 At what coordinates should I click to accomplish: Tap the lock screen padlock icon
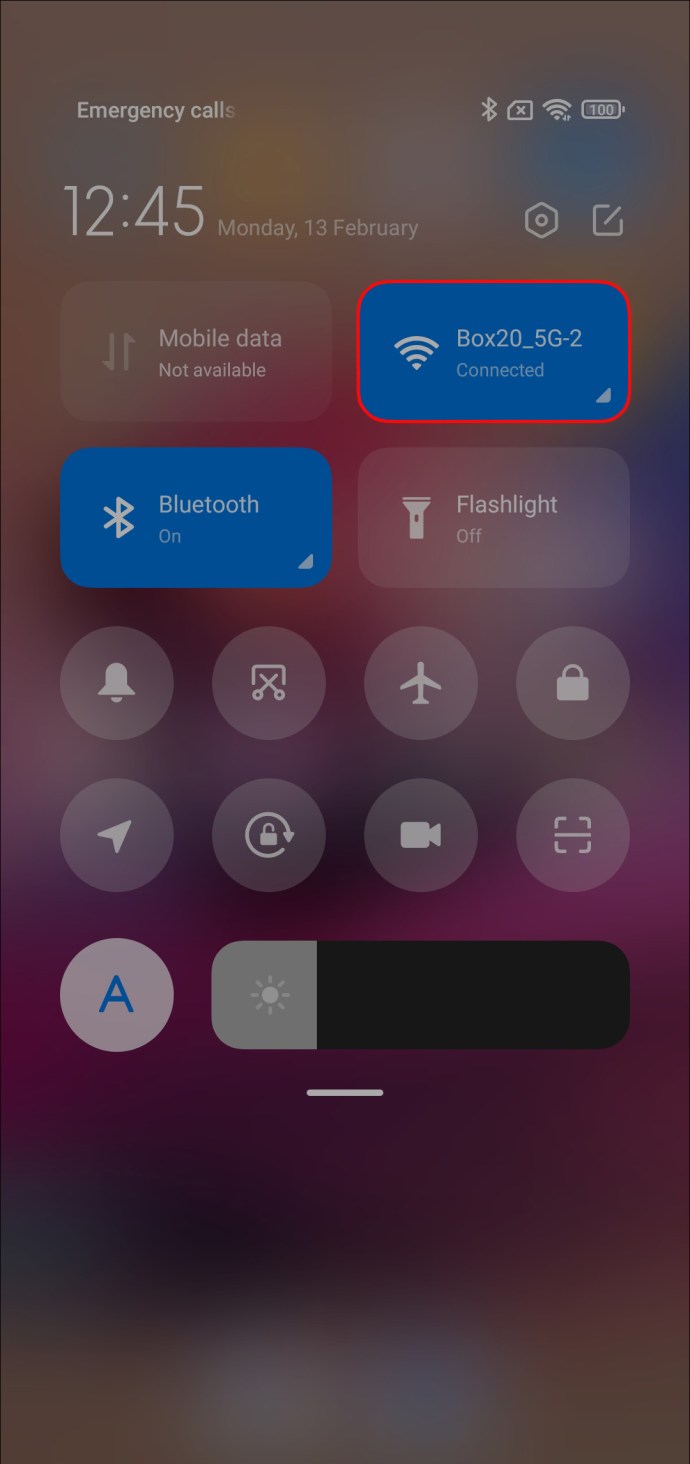point(573,684)
